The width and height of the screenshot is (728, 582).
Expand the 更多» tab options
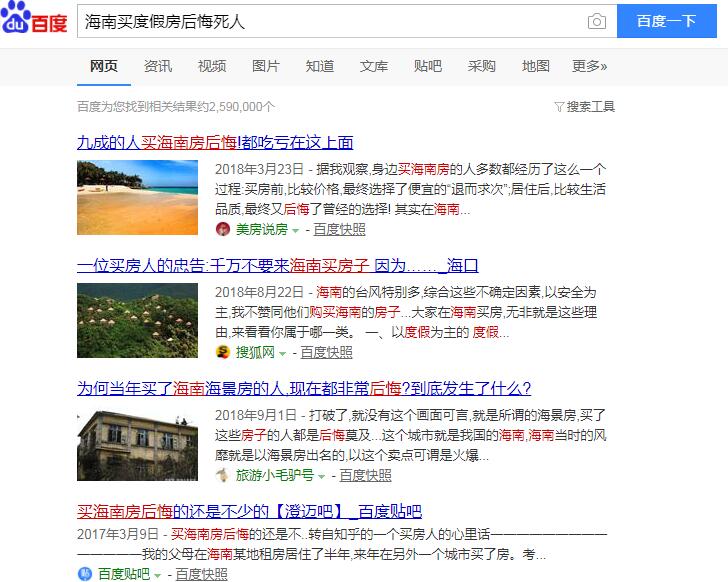589,66
